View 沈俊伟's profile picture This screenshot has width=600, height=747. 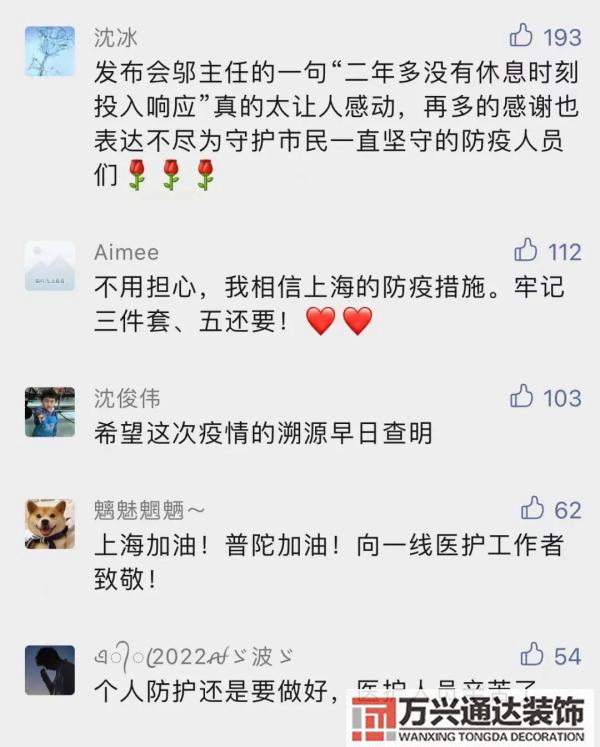coord(50,412)
